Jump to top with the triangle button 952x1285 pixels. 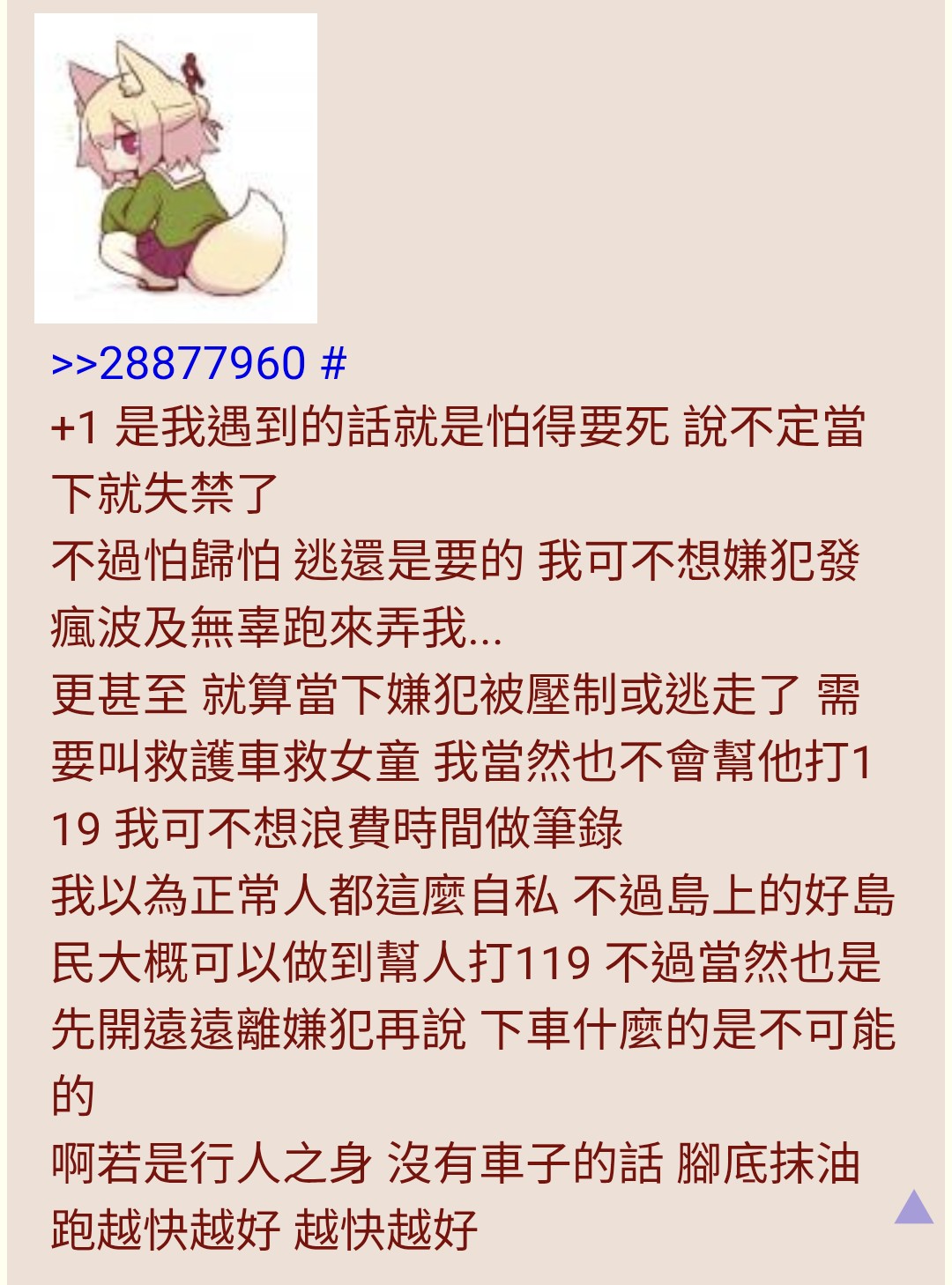pyautogui.click(x=913, y=1207)
